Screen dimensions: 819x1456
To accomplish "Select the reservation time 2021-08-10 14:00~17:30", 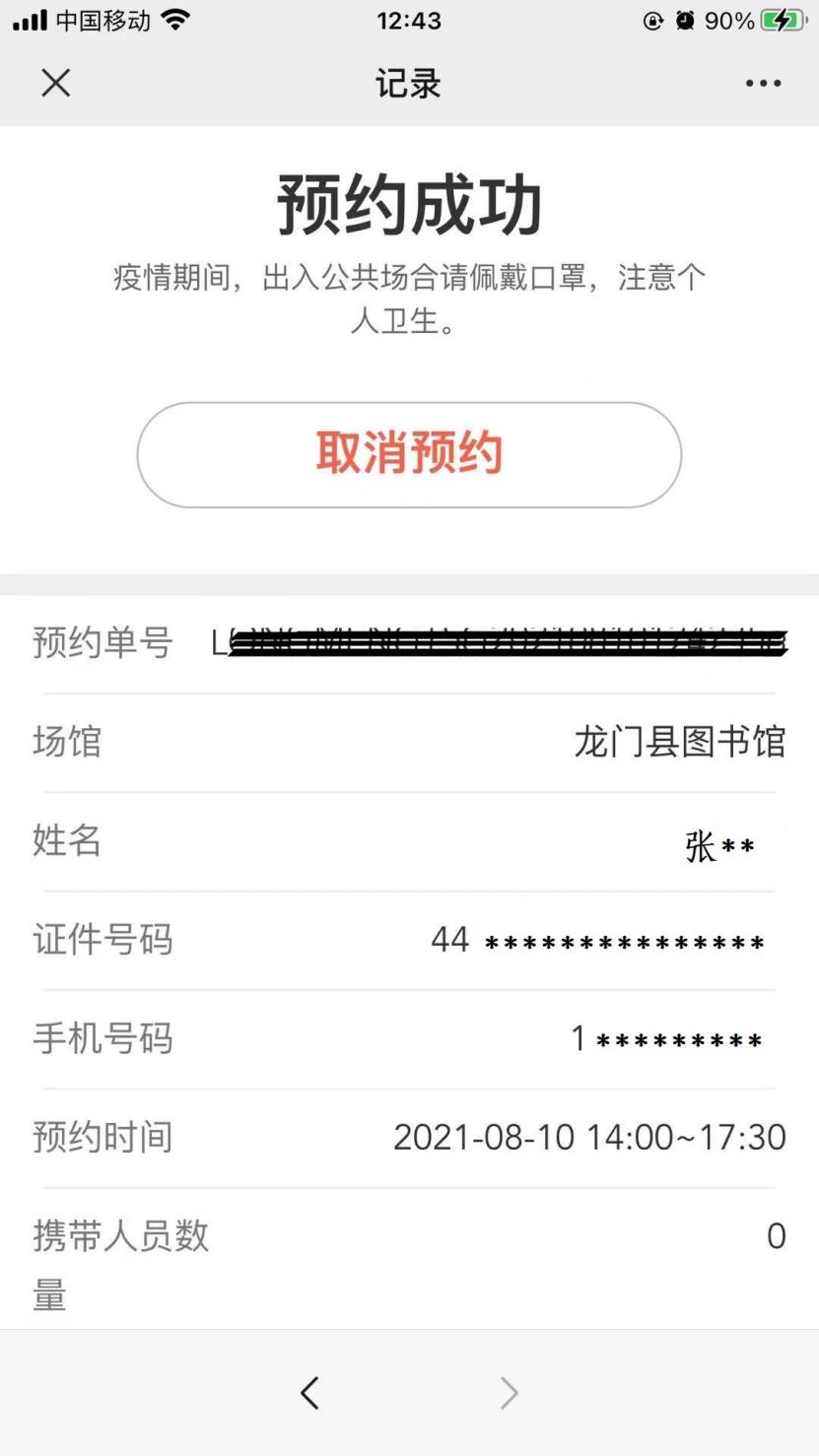I will tap(588, 1137).
